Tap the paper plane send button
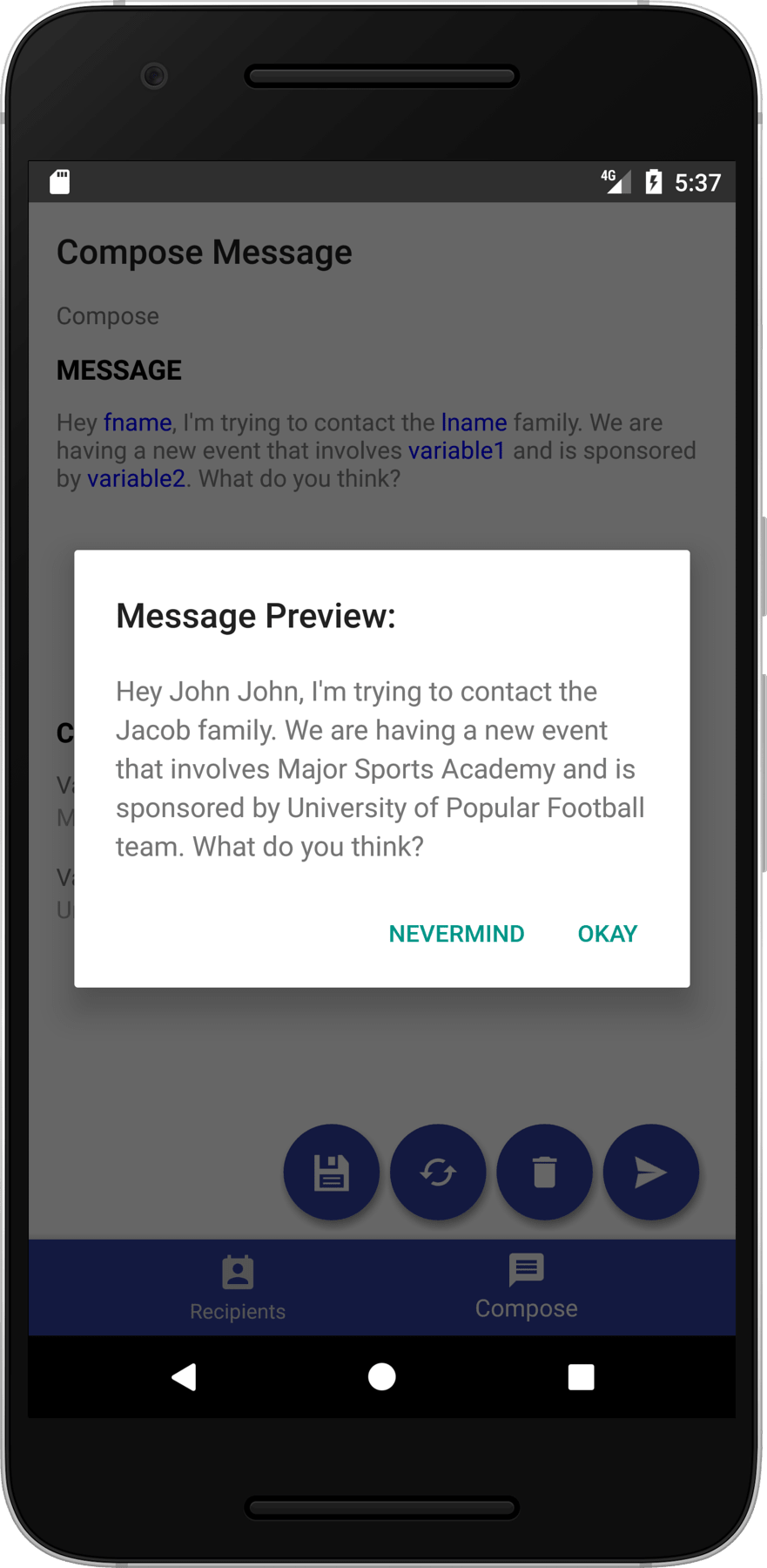 (650, 1173)
